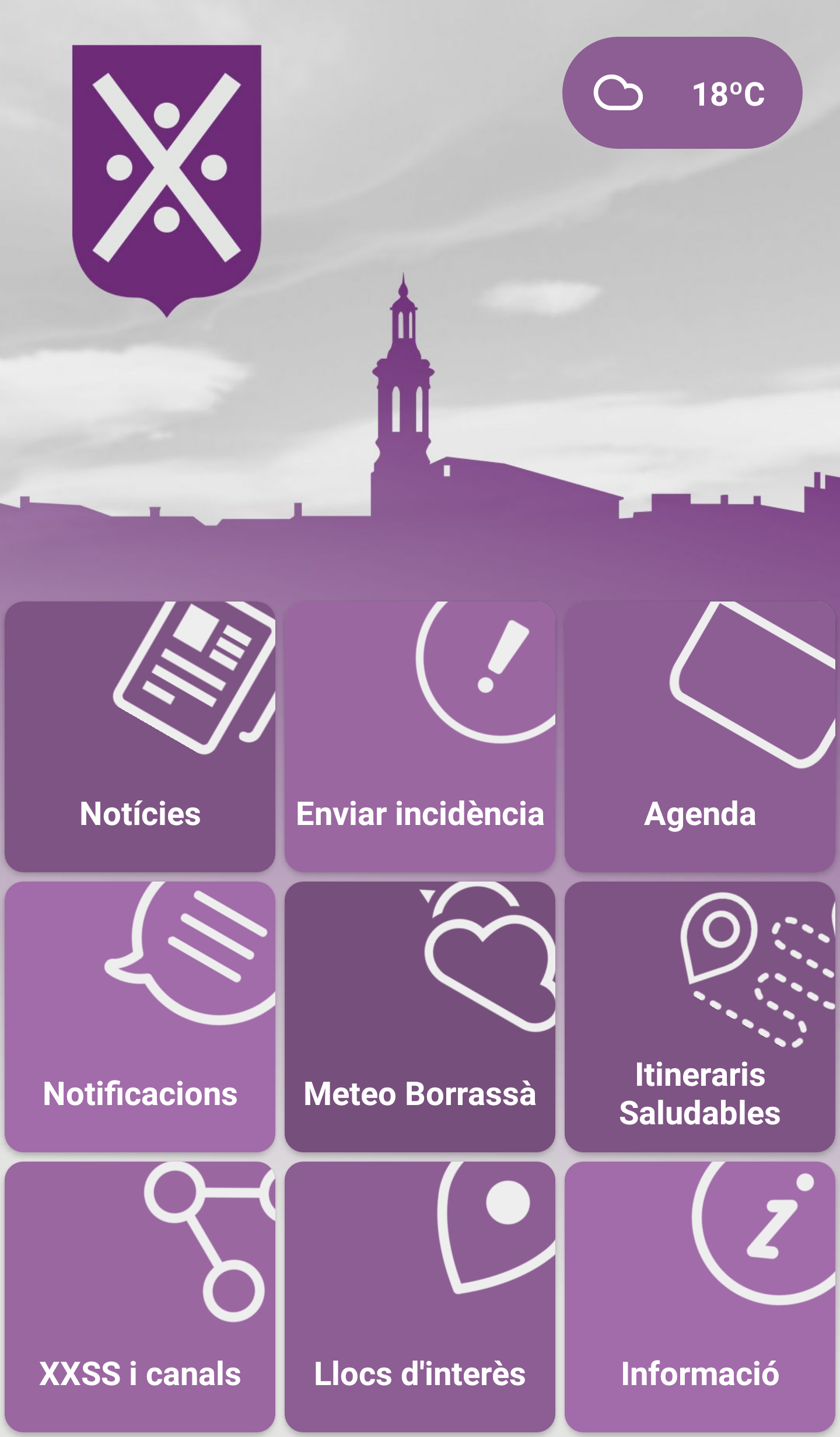Screen dimensions: 840x1437
Task: Open the Notícies tile
Action: [140, 736]
